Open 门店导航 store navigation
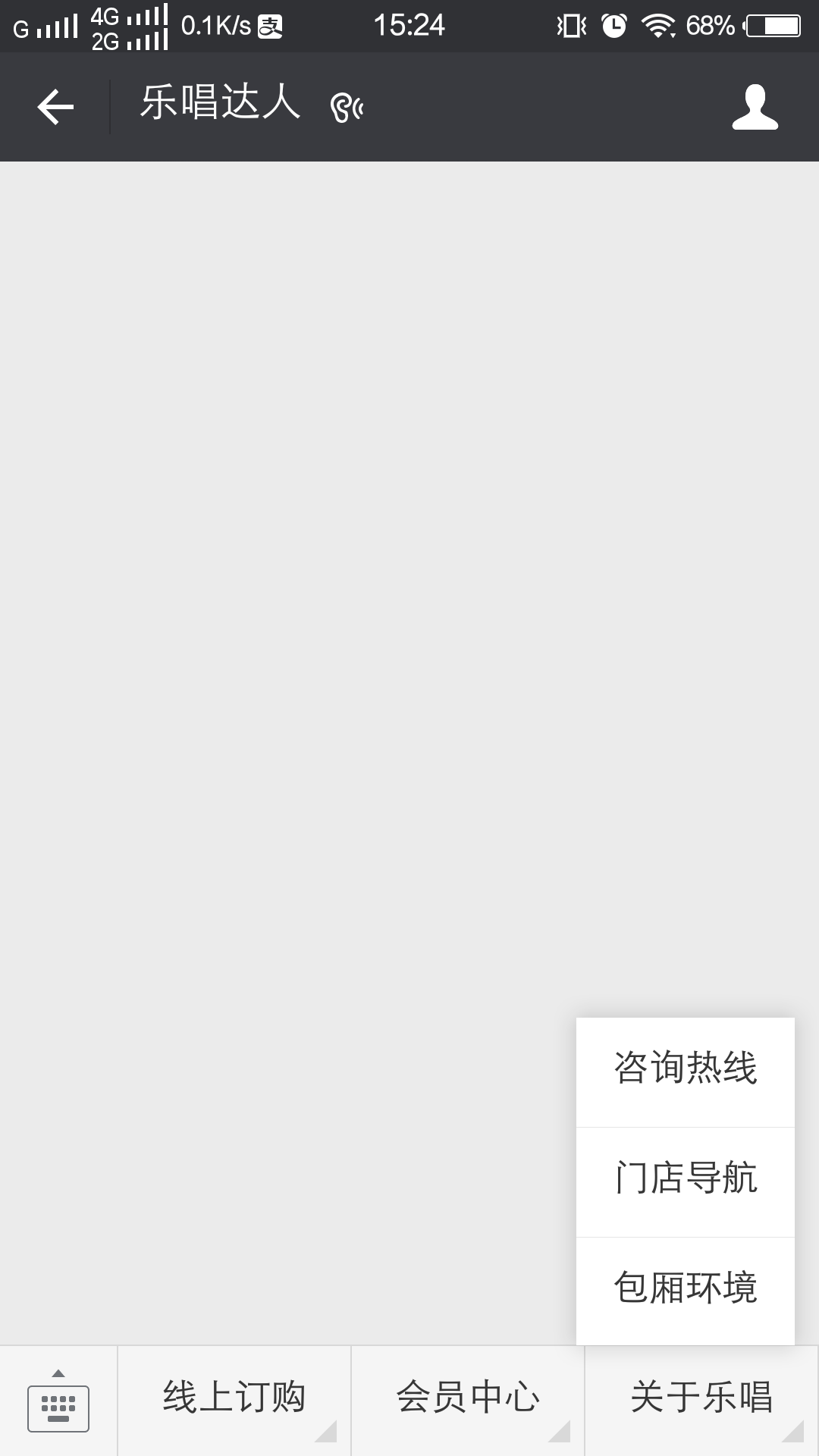The width and height of the screenshot is (819, 1456). 686,1179
